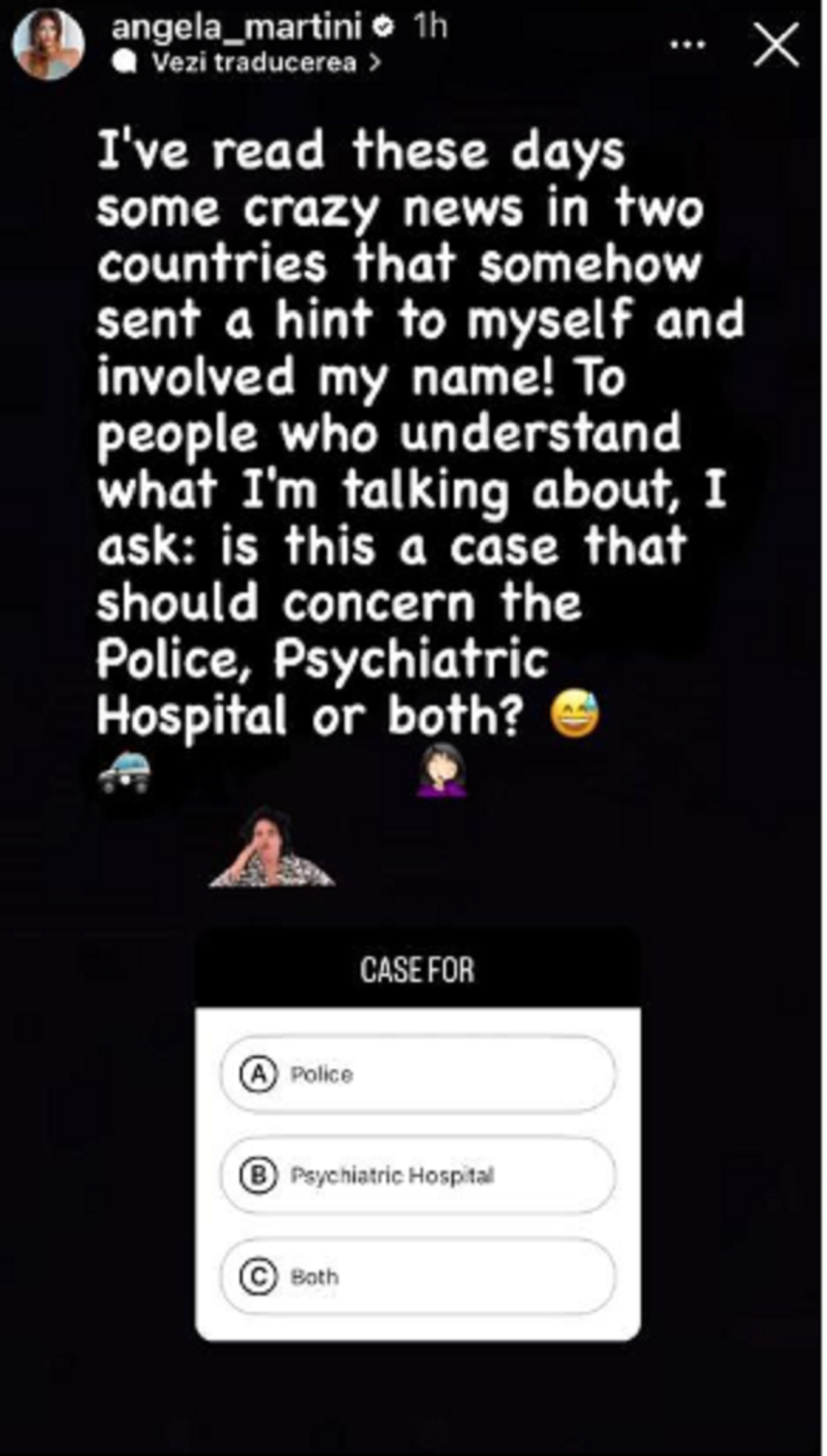Choose quiz answer A, Police
This screenshot has width=827, height=1456.
click(x=417, y=1074)
